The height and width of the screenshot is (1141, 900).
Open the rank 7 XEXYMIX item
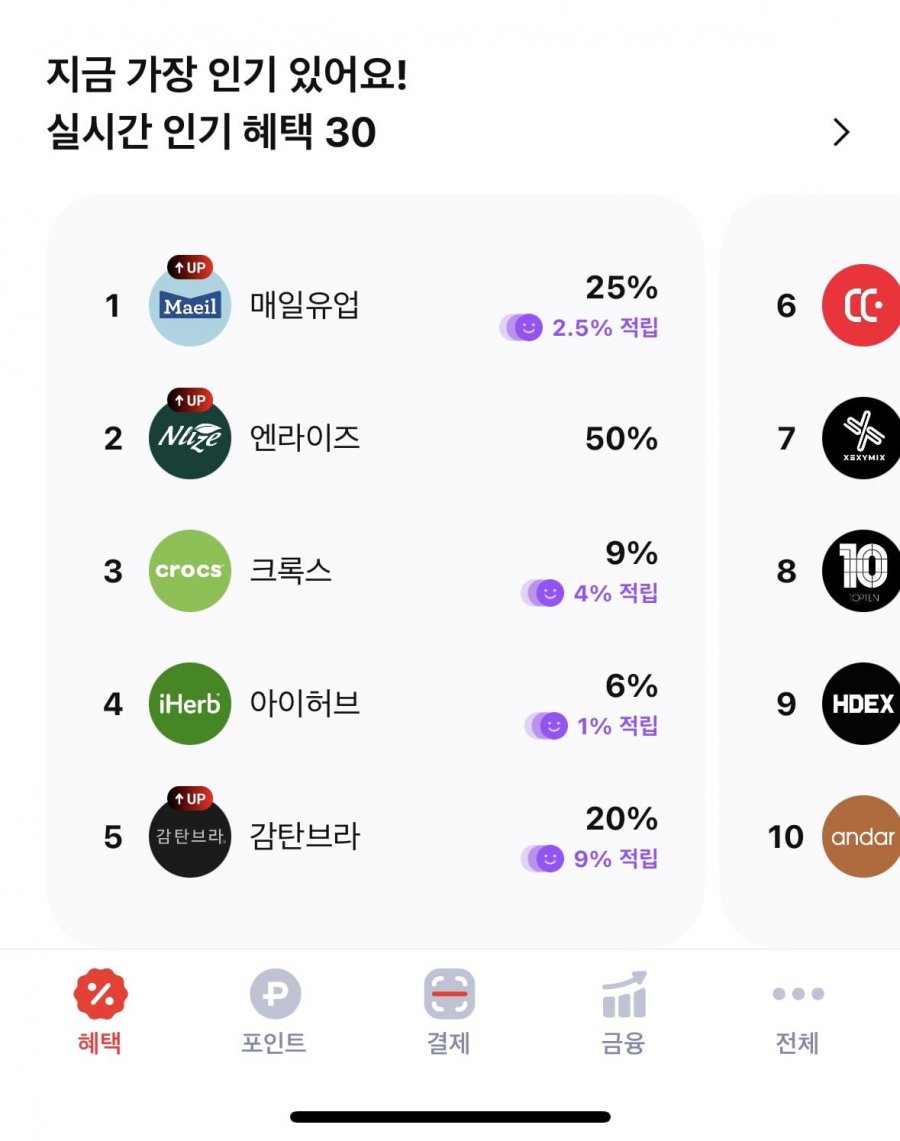(859, 438)
